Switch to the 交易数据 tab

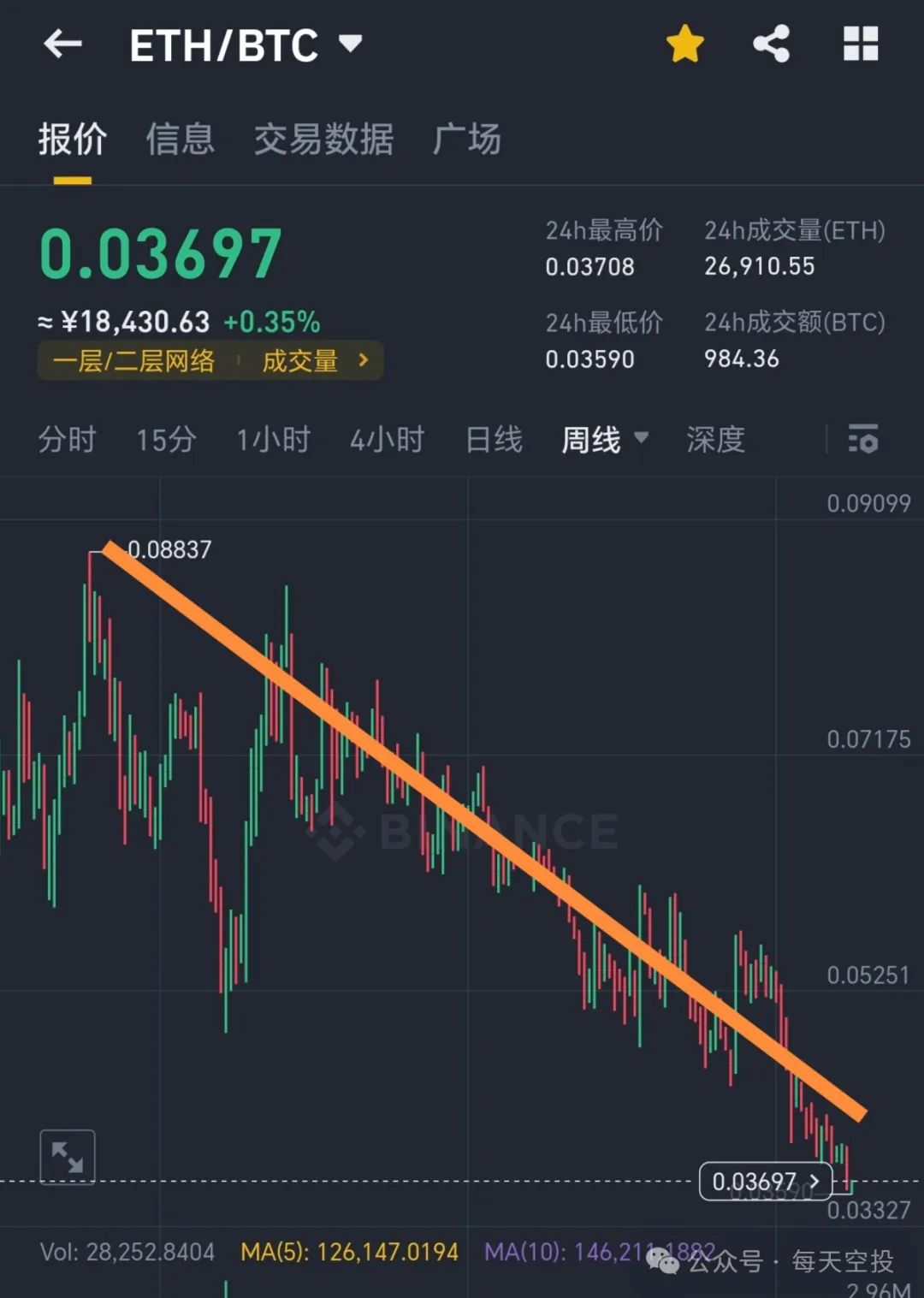point(323,139)
